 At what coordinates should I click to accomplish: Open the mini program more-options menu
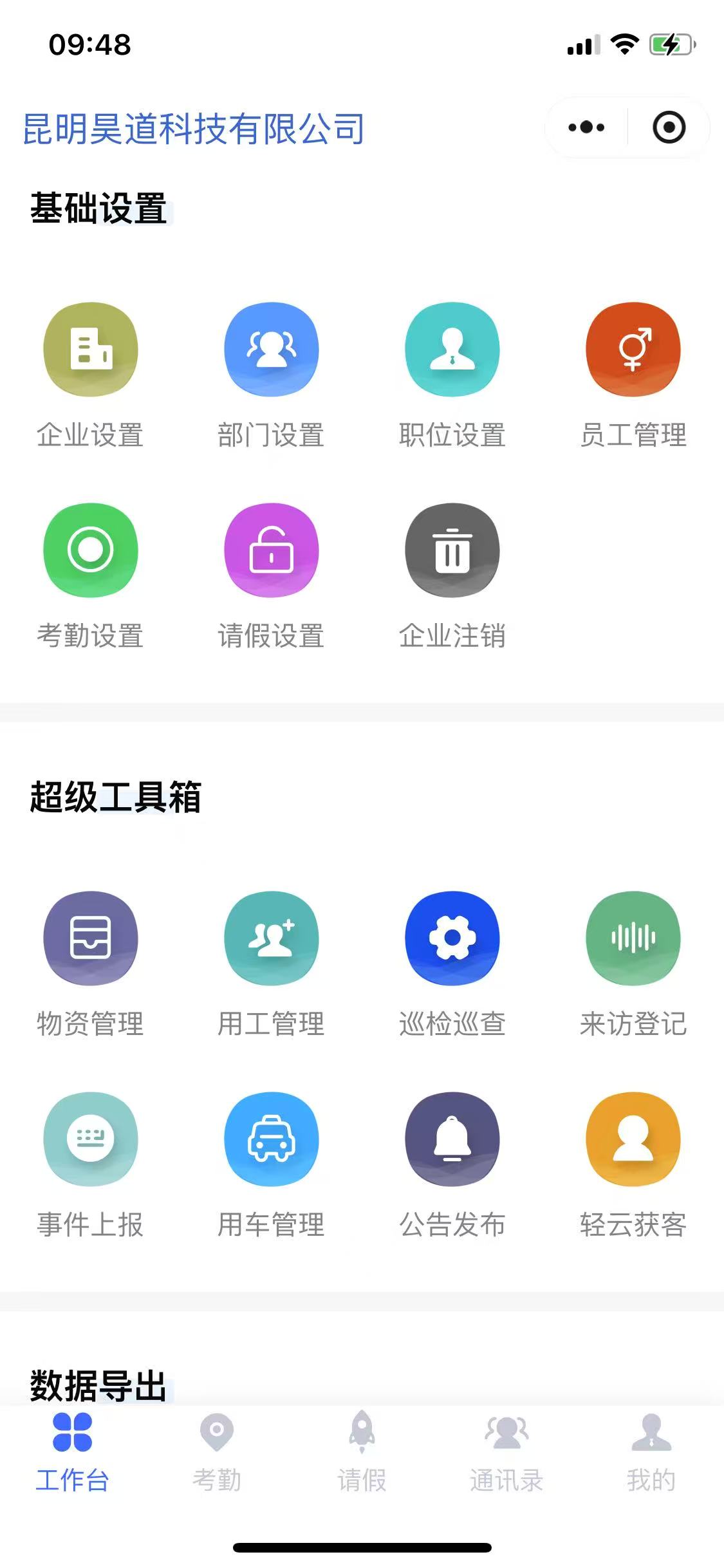click(586, 127)
